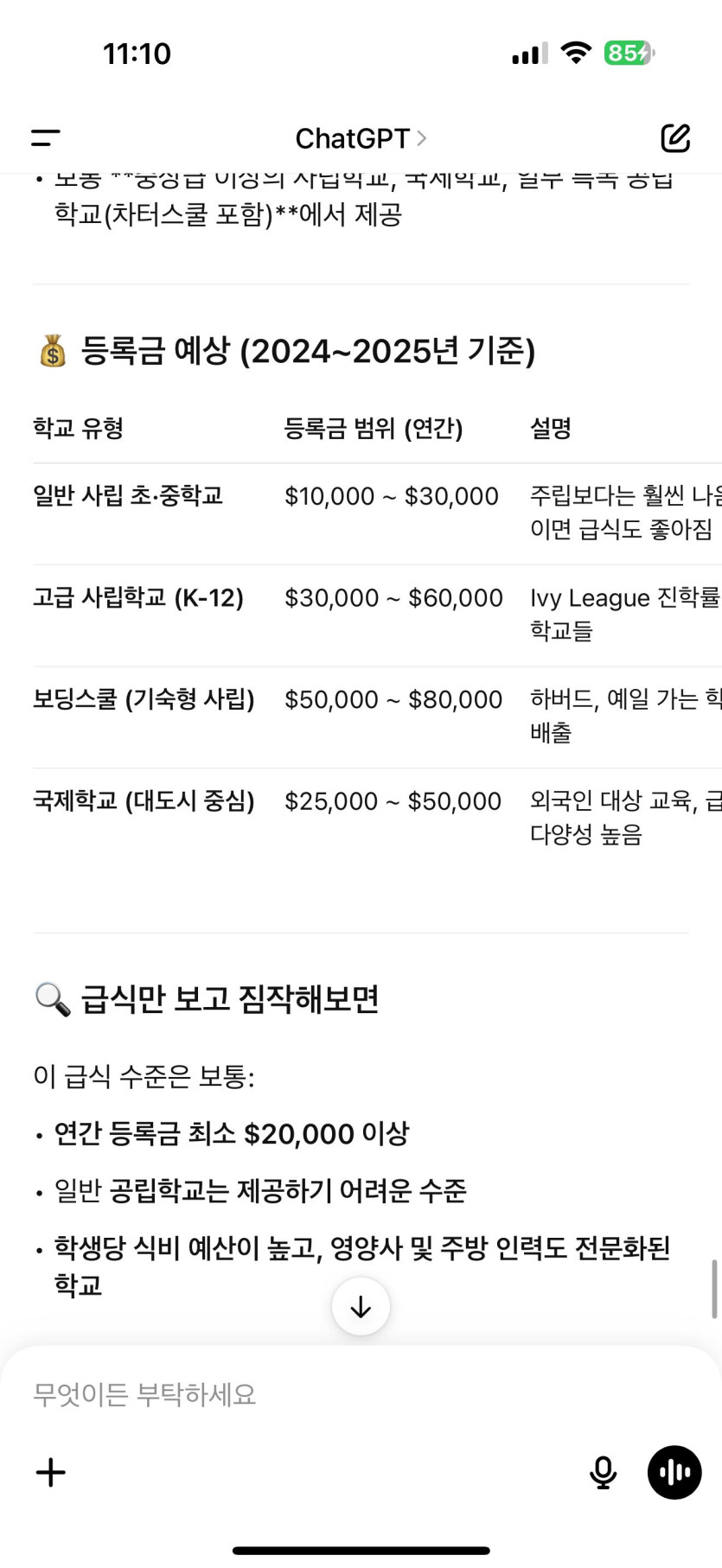
Task: Launch voice mode
Action: 674,1472
